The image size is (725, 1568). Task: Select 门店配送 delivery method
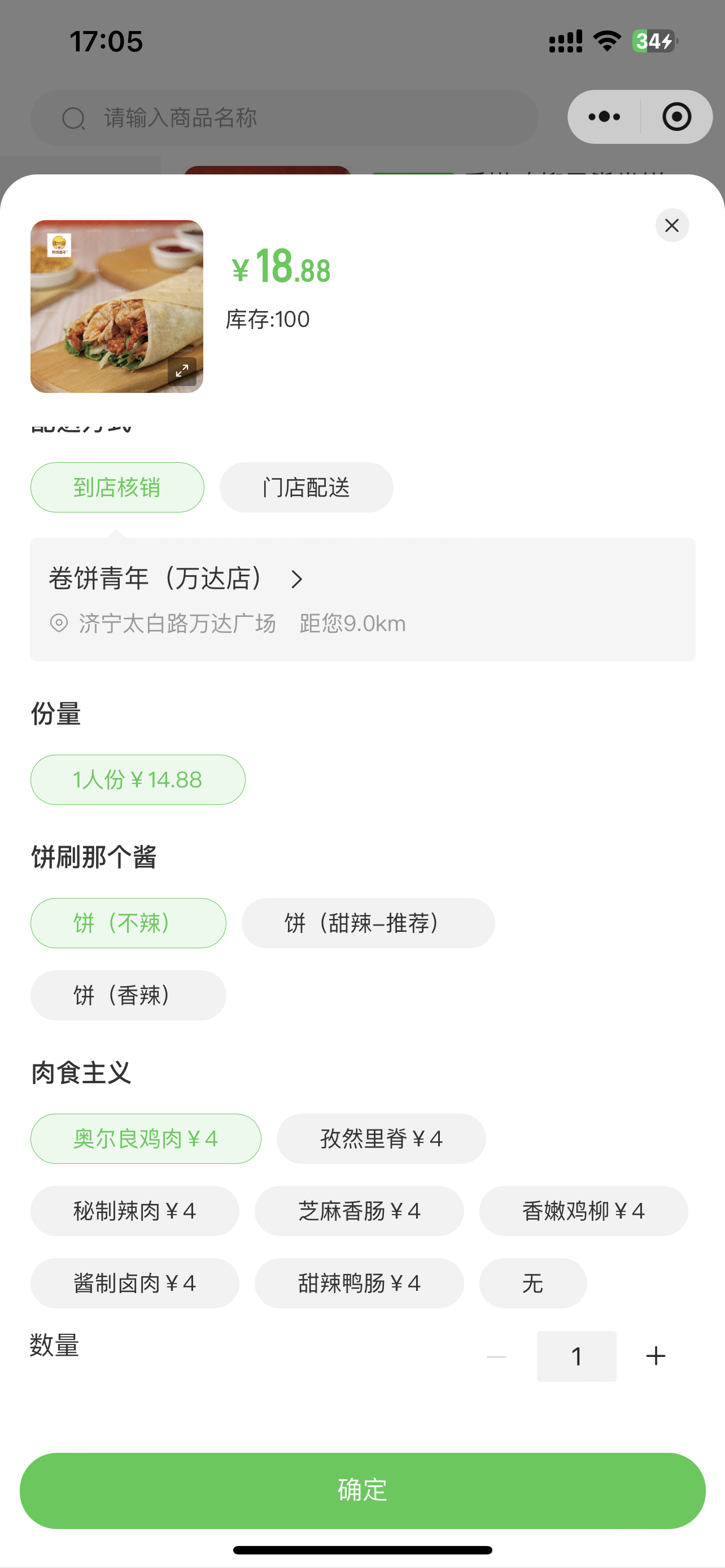coord(306,488)
